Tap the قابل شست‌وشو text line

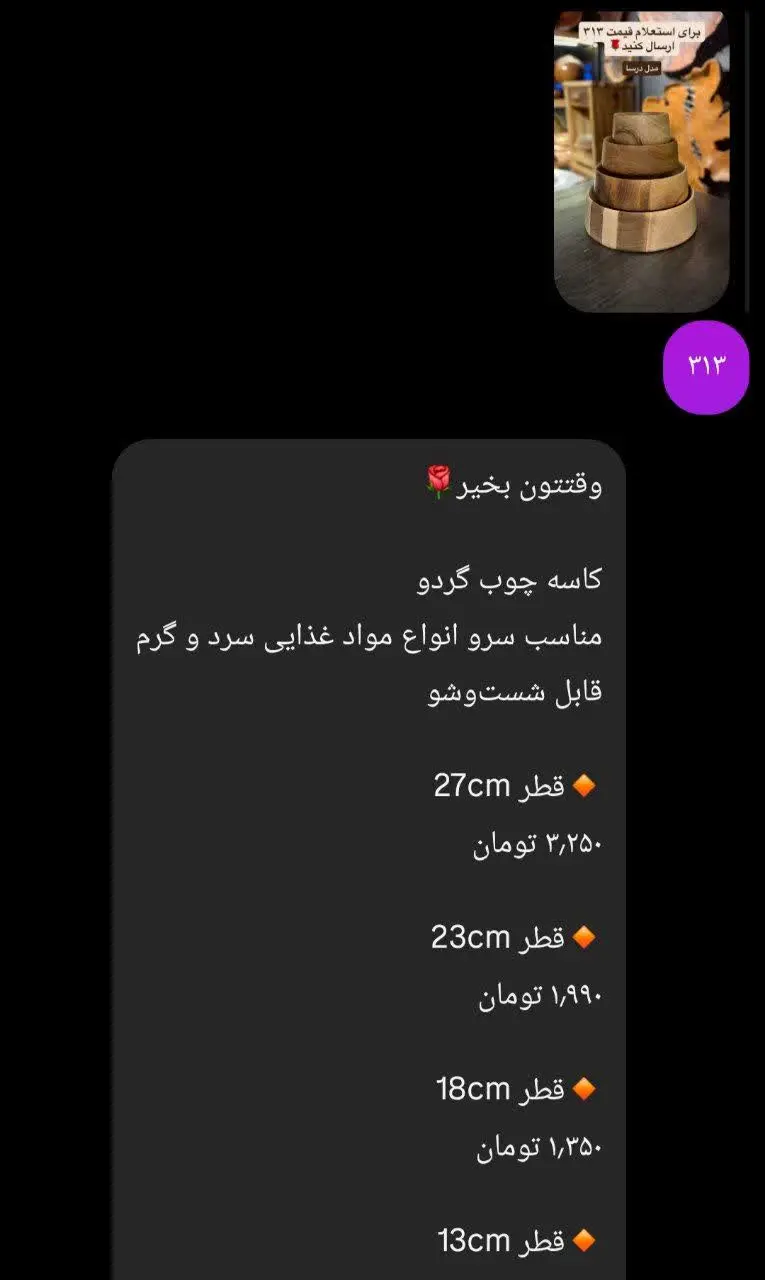pyautogui.click(x=517, y=693)
